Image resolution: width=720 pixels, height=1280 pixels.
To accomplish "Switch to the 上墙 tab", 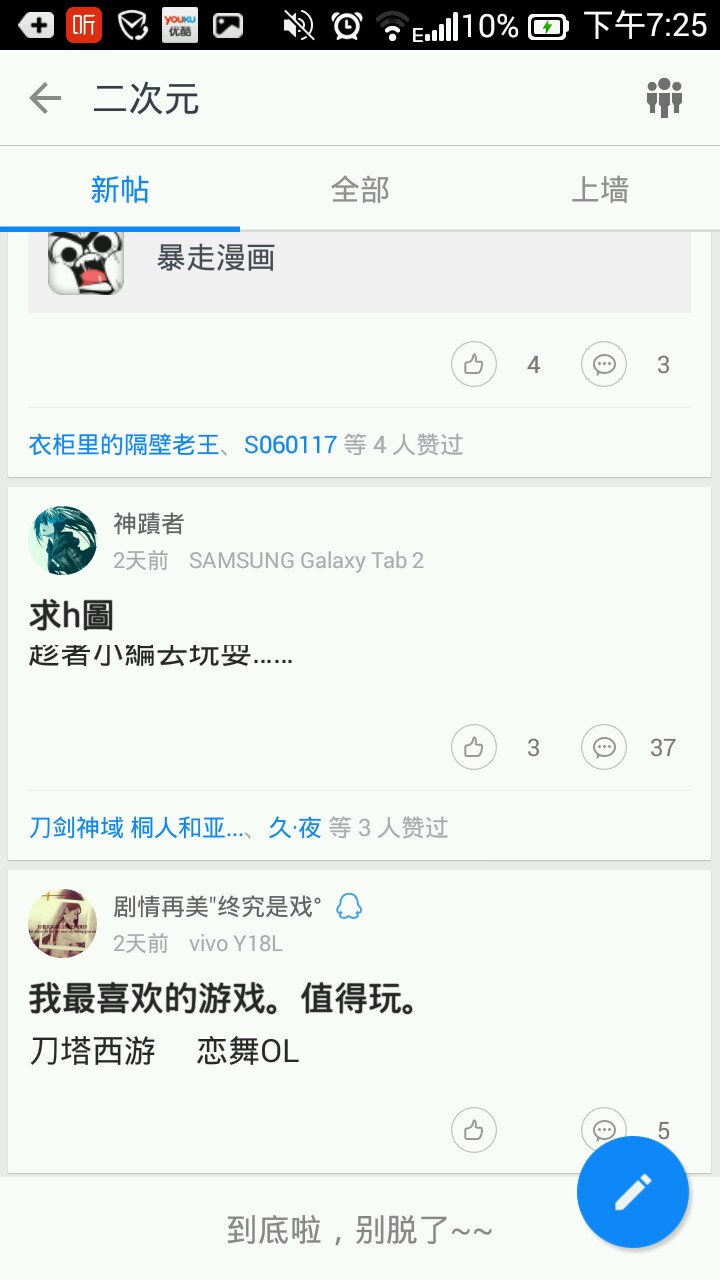I will [x=599, y=189].
